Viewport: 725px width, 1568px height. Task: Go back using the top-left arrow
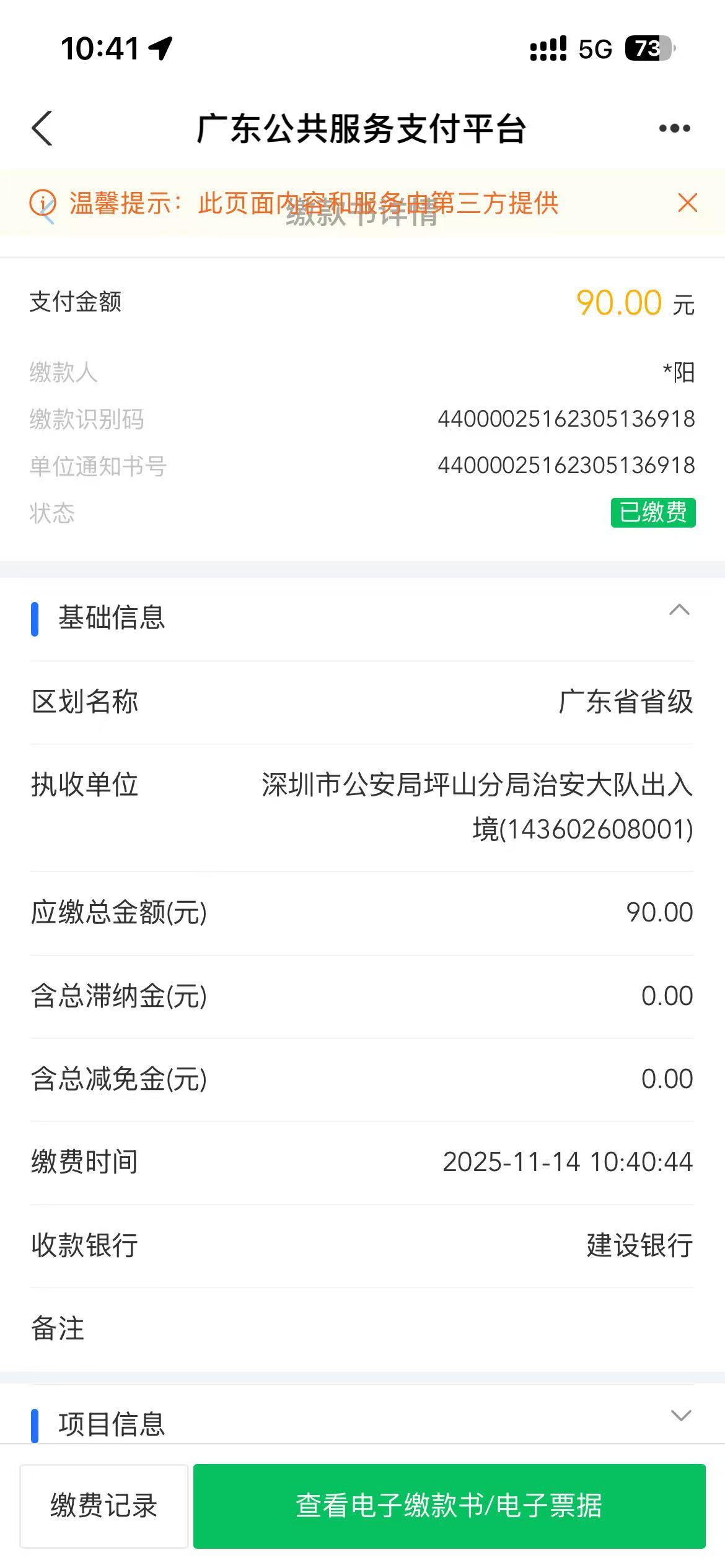click(x=42, y=129)
